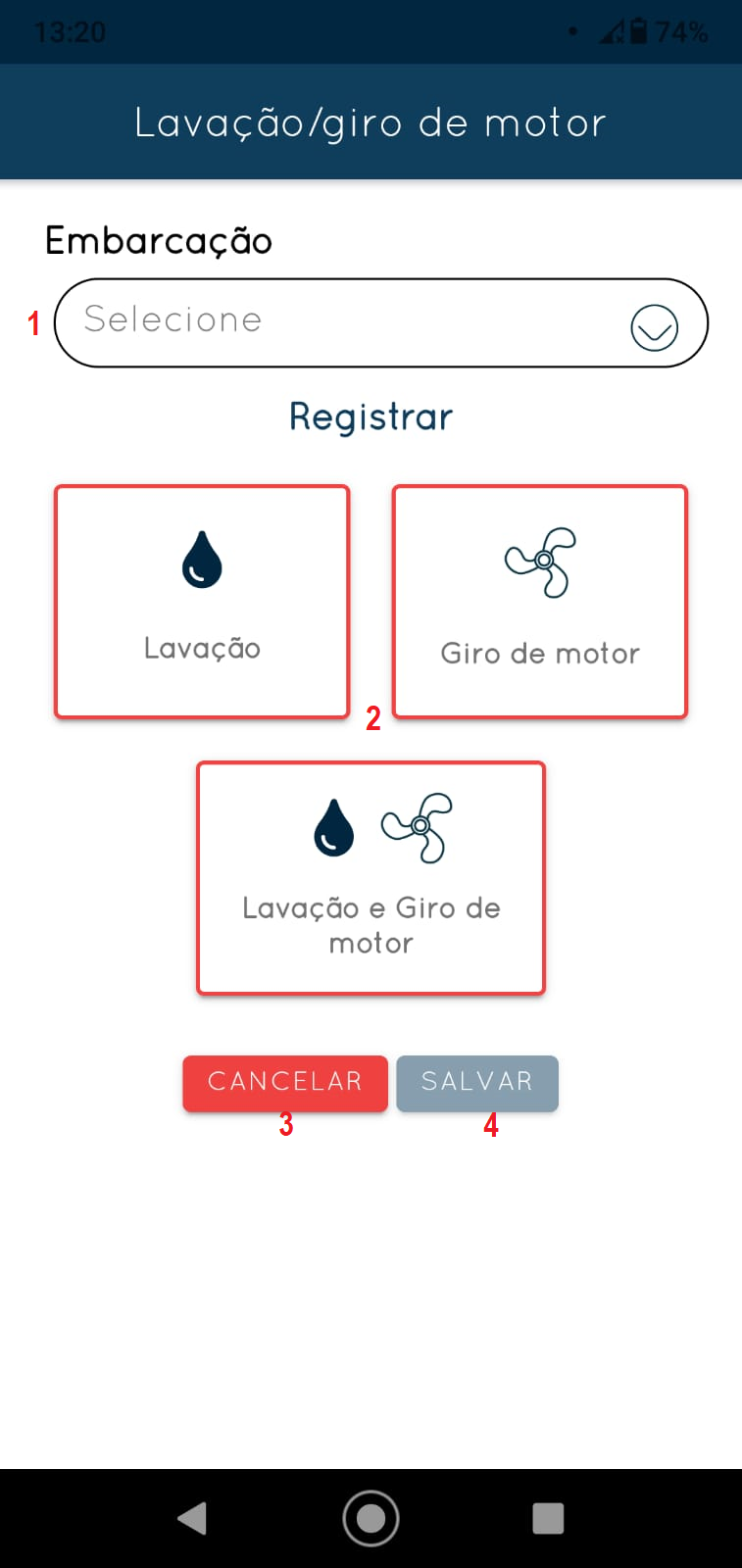
Task: Click the cellular signal icon
Action: point(613,30)
